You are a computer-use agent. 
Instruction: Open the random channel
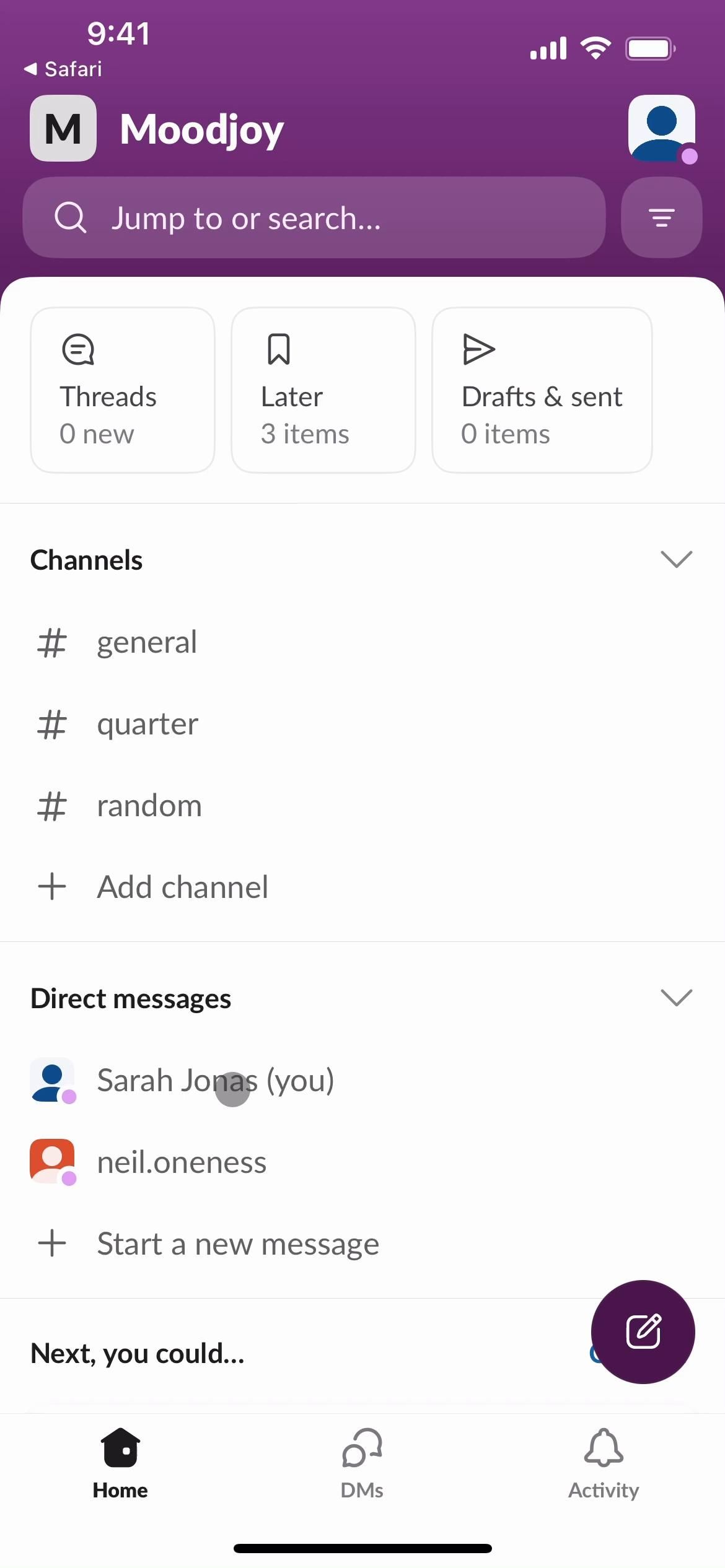coord(149,806)
